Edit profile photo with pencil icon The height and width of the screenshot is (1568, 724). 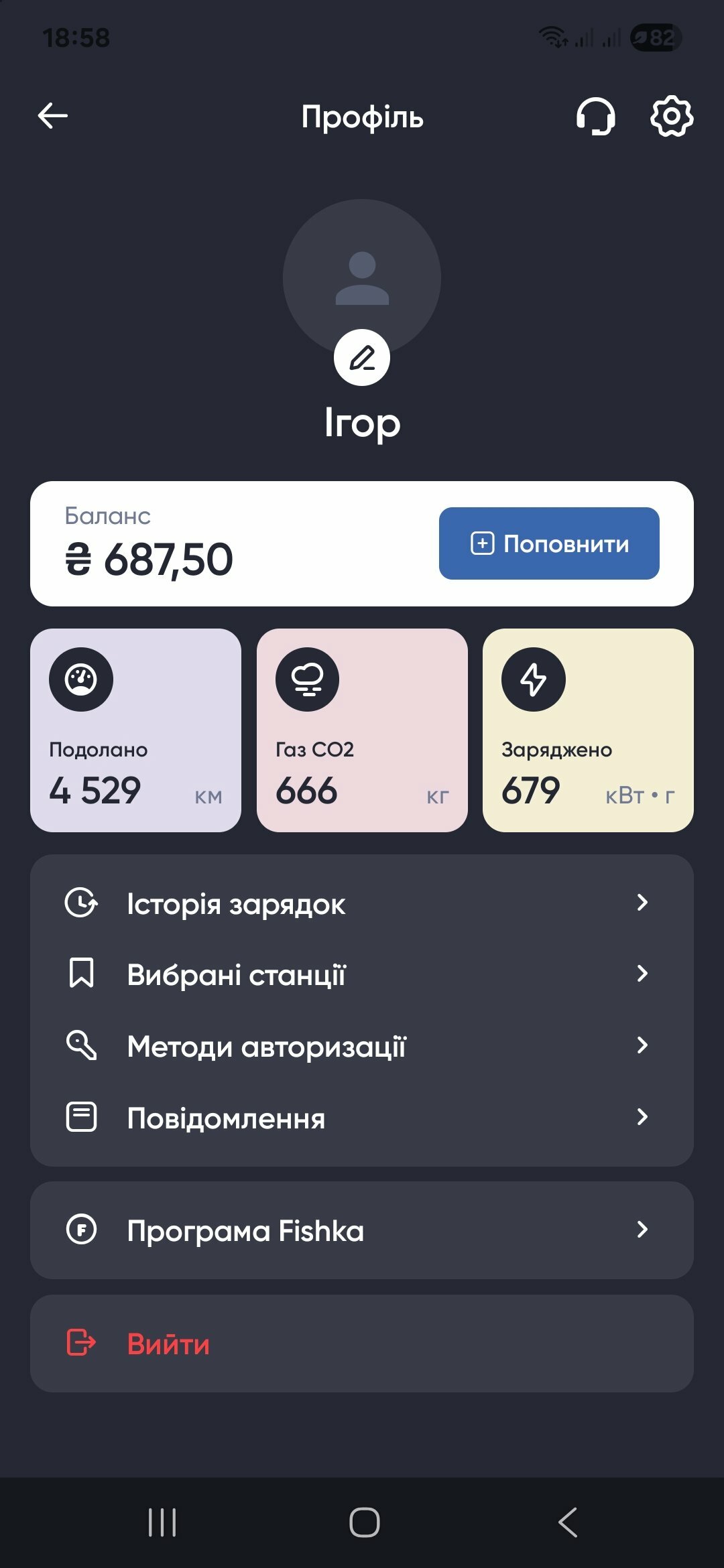pyautogui.click(x=362, y=358)
